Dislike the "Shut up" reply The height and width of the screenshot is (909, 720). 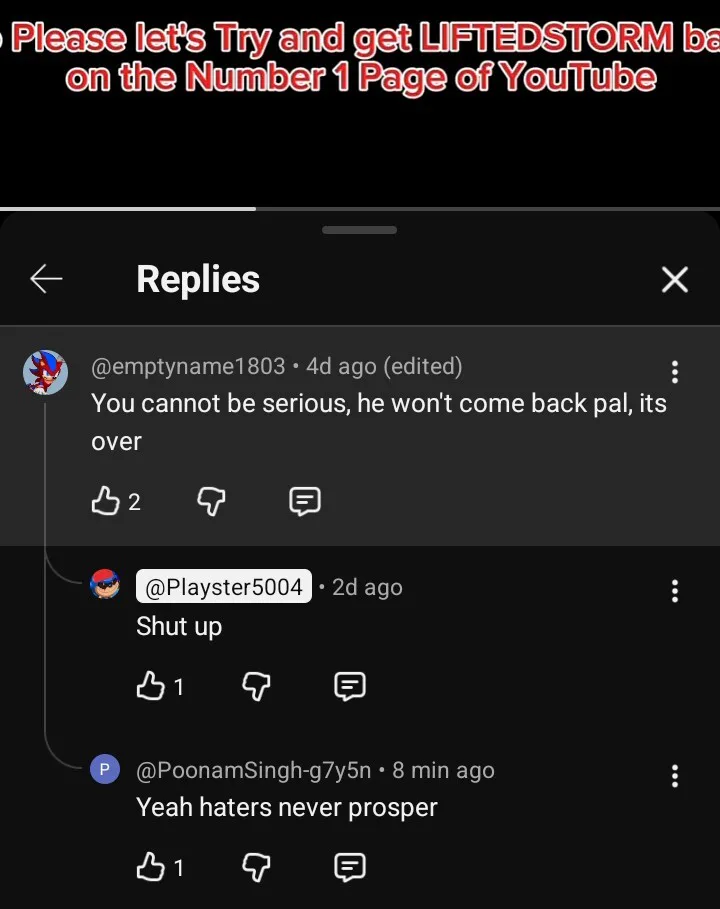(x=256, y=686)
